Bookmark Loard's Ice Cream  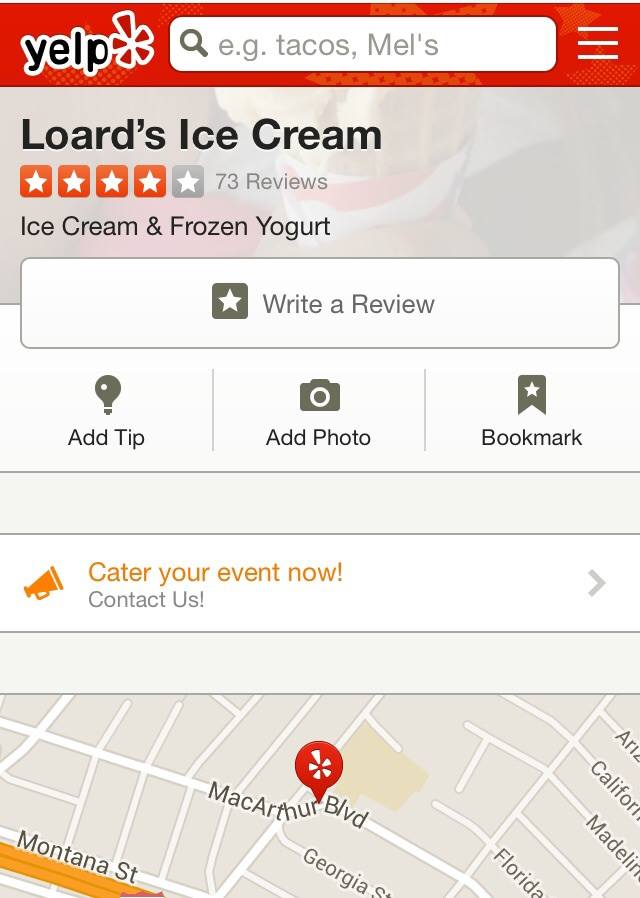point(531,411)
